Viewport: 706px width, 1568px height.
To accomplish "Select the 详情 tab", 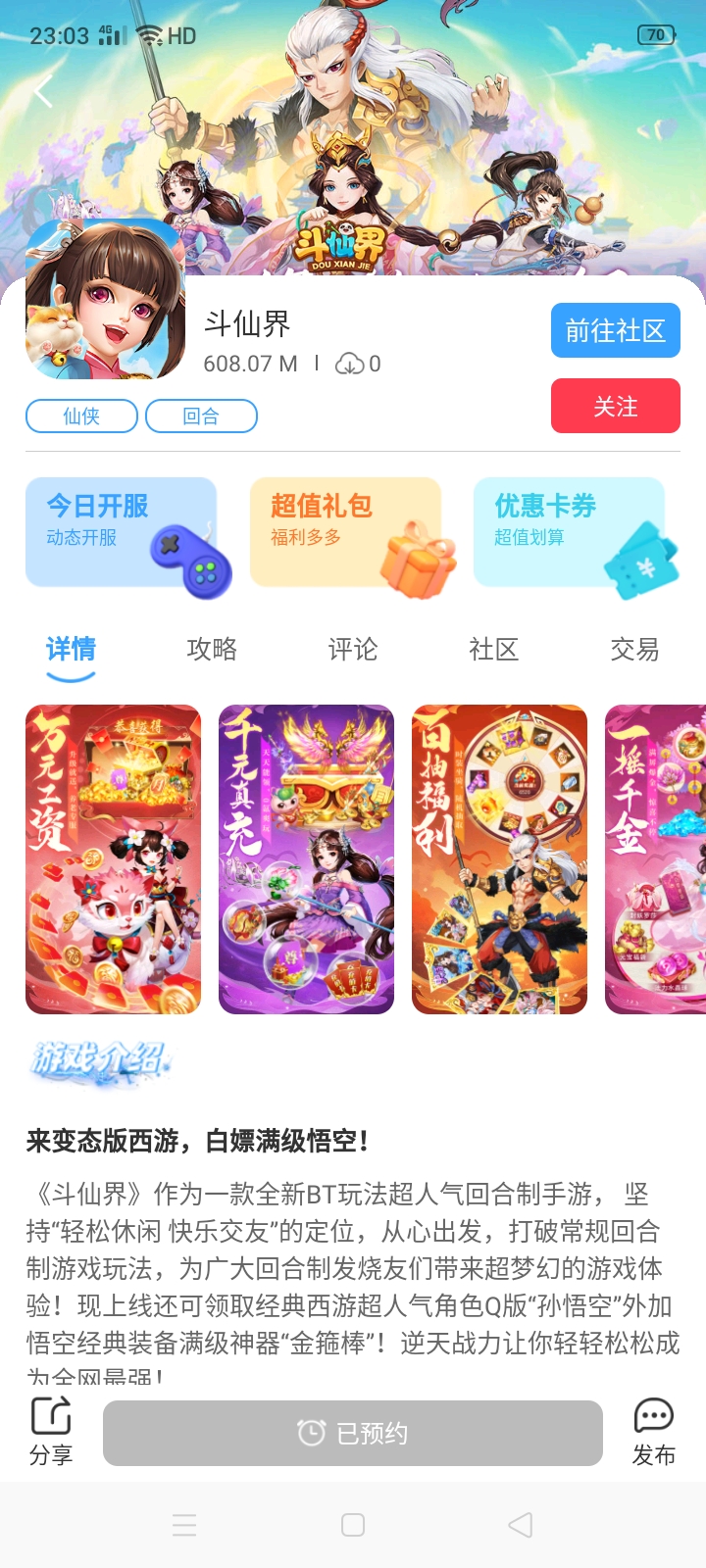I will click(x=71, y=649).
